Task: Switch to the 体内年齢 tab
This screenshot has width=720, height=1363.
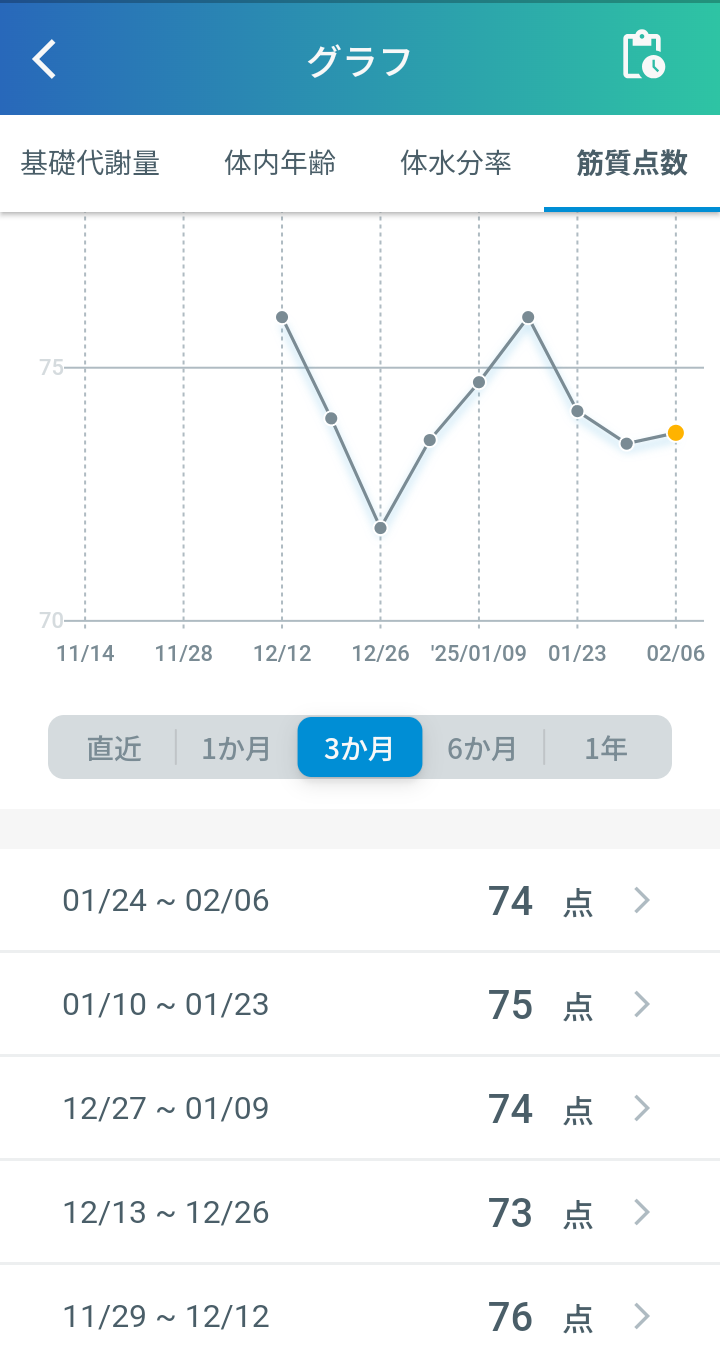Action: tap(280, 163)
